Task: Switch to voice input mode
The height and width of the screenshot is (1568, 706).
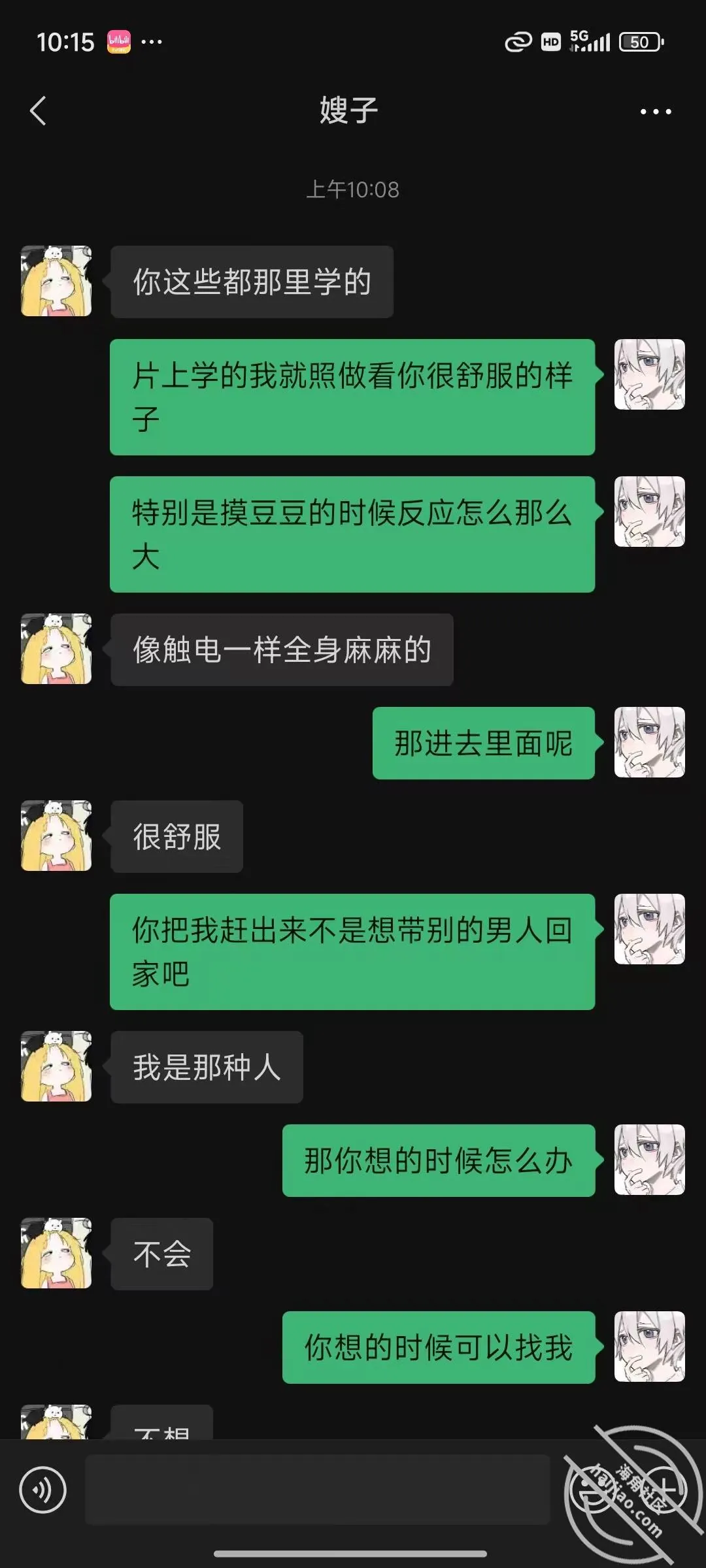Action: click(43, 1490)
